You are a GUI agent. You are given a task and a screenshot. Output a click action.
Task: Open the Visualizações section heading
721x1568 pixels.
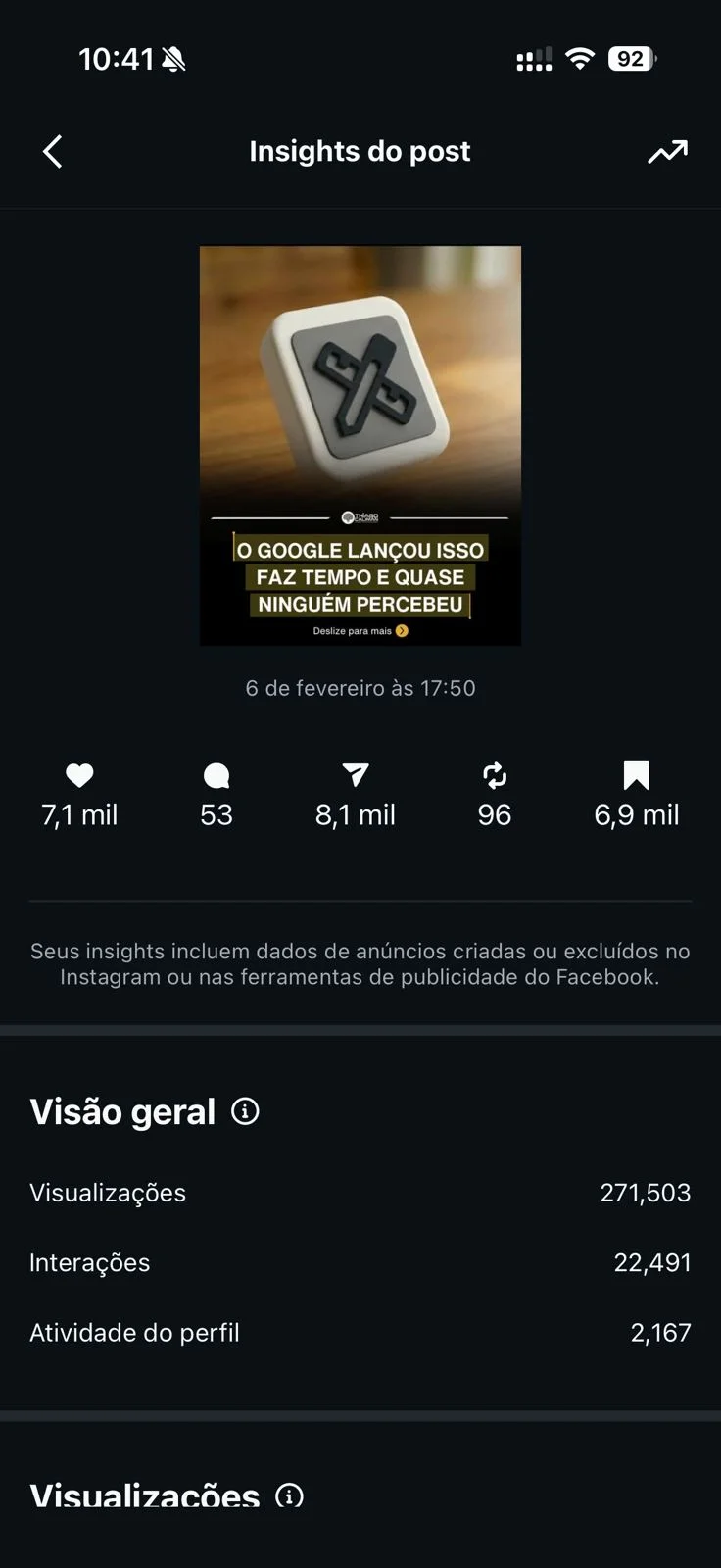[144, 1496]
